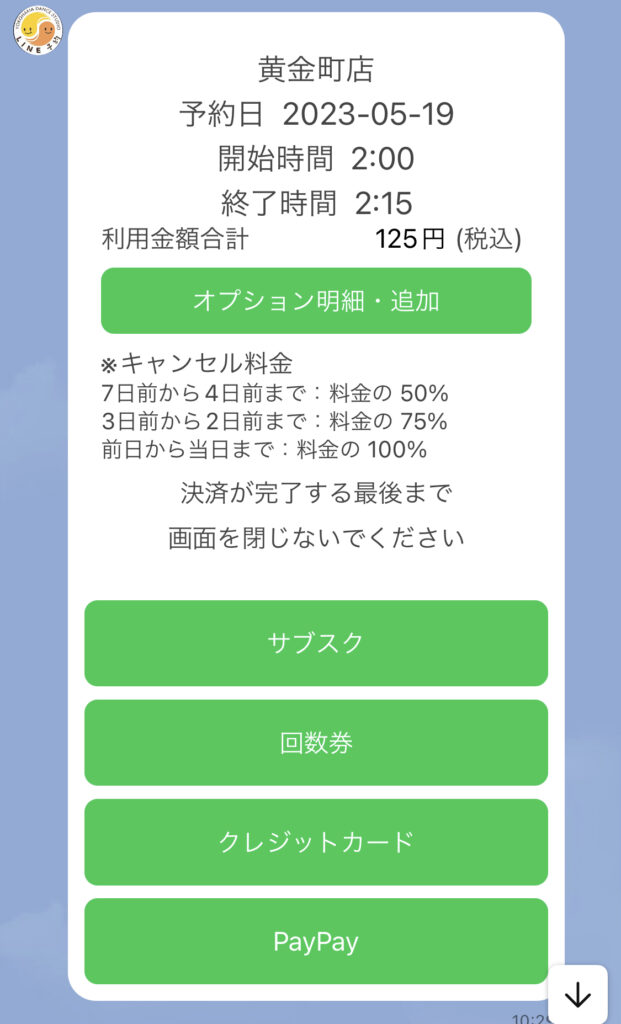Open オプション明細・追加 option details
621x1024 pixels.
[316, 301]
